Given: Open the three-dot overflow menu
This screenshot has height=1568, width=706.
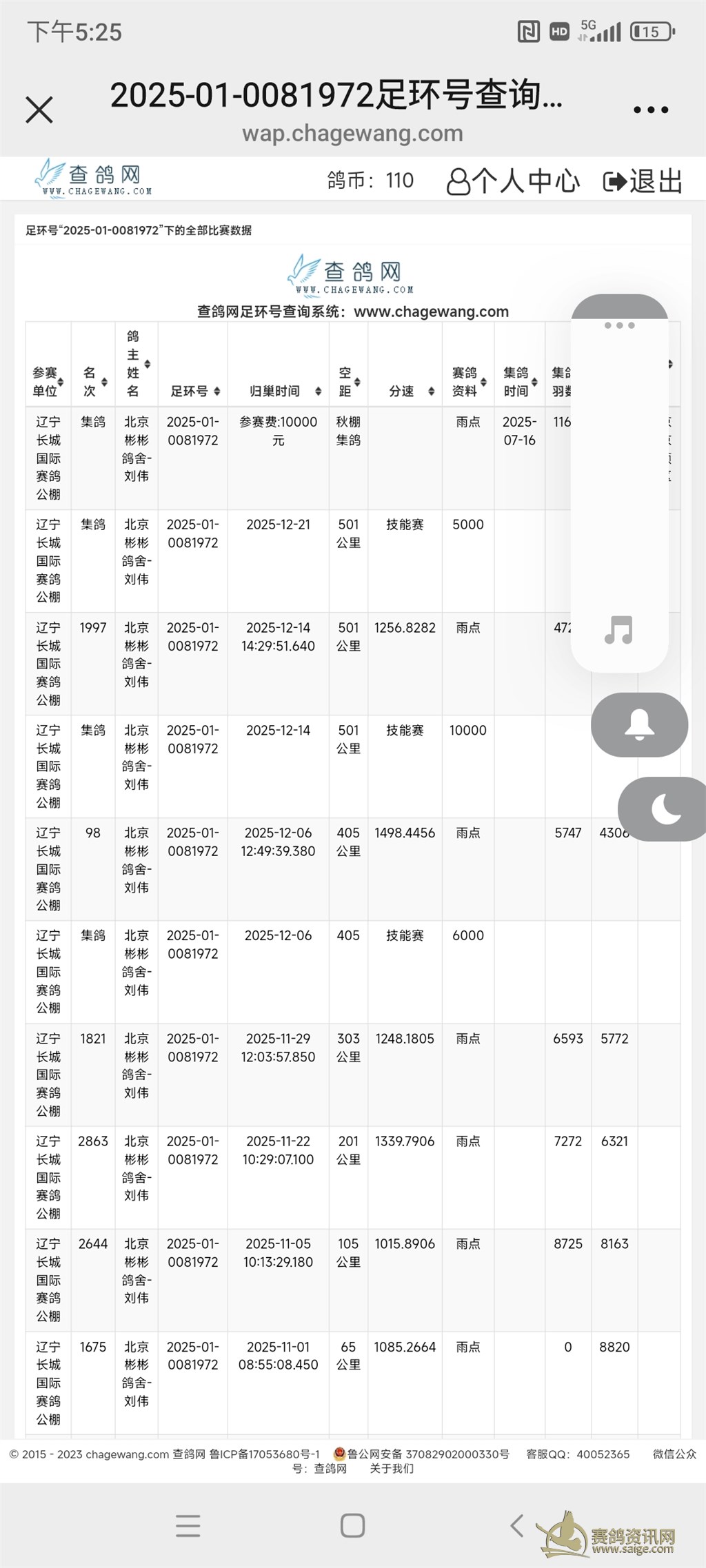Looking at the screenshot, I should coord(650,110).
